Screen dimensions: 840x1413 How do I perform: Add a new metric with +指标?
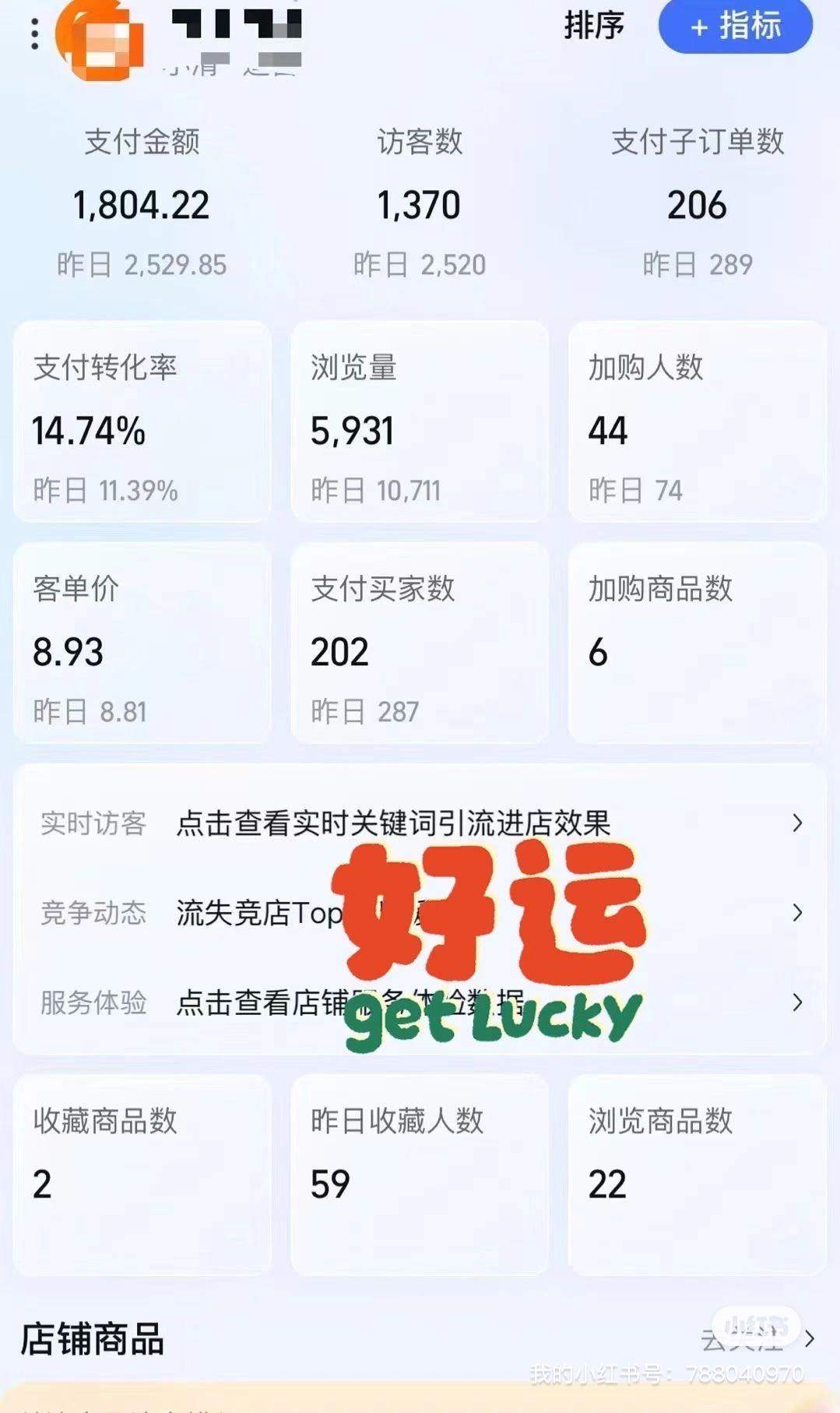tap(735, 26)
